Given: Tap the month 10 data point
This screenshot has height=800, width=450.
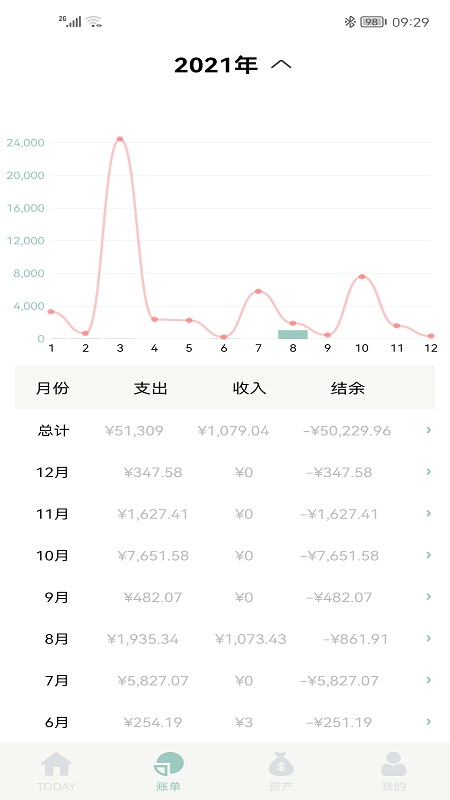Looking at the screenshot, I should coord(362,277).
